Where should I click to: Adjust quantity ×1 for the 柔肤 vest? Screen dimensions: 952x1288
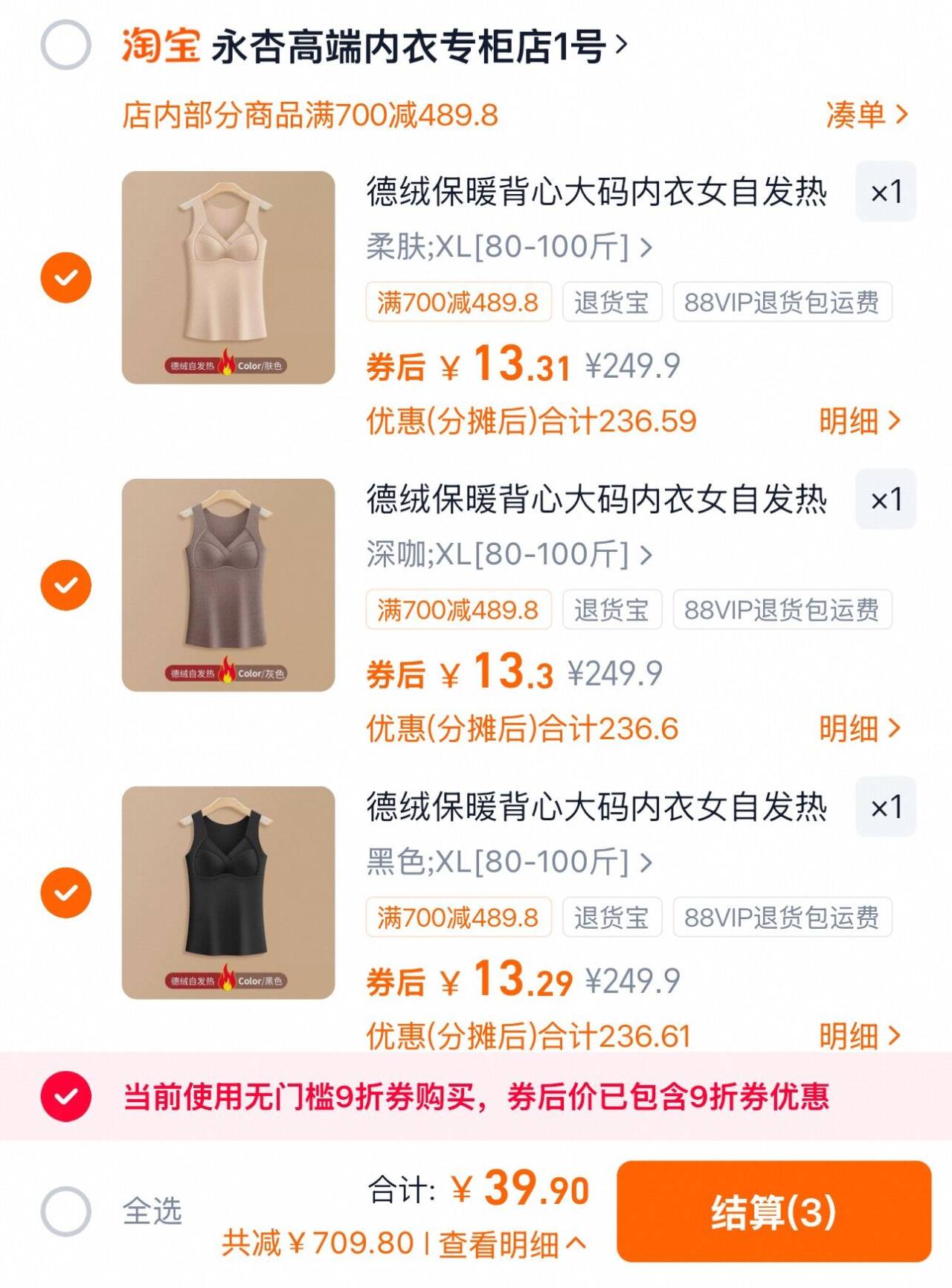[885, 192]
